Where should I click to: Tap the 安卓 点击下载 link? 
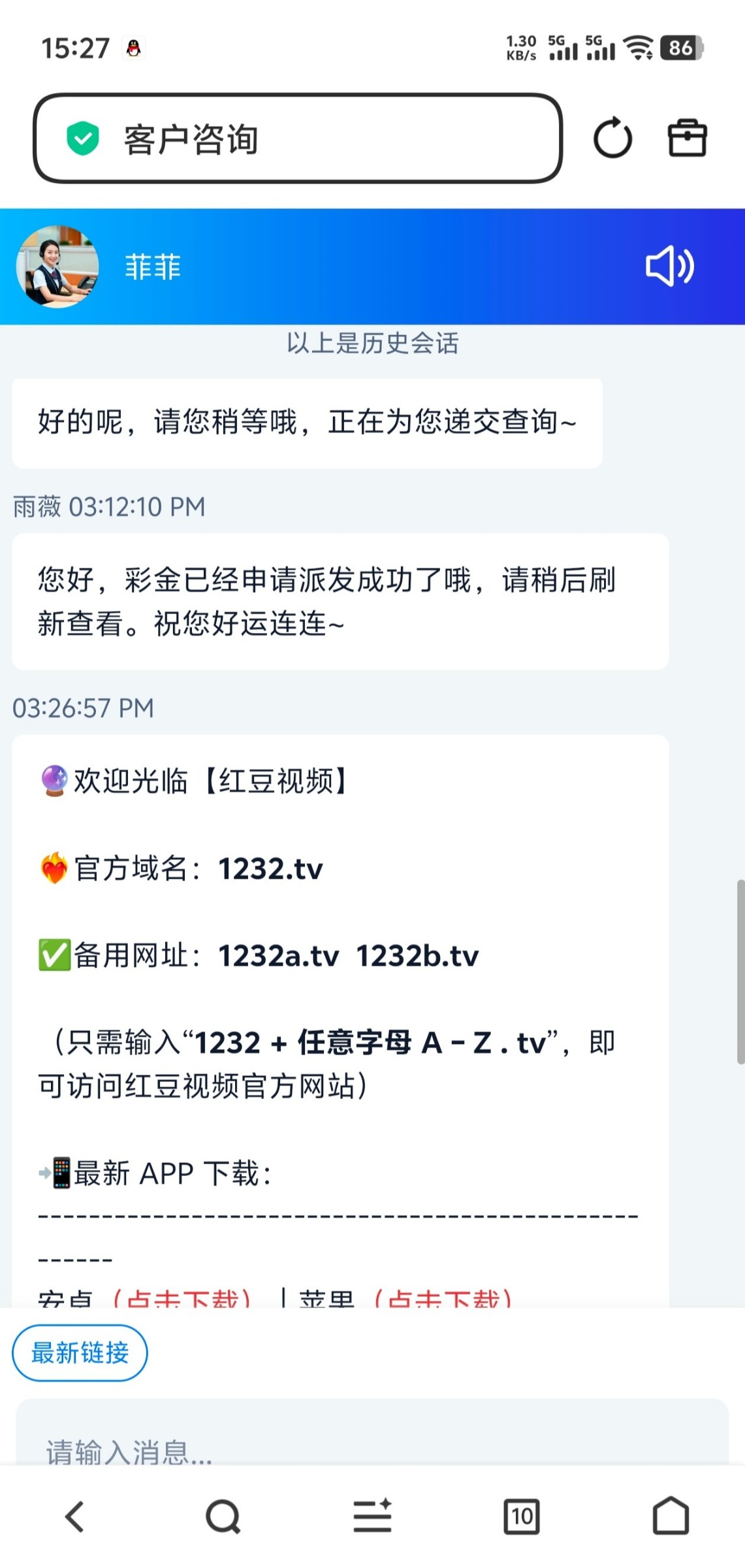click(182, 1299)
